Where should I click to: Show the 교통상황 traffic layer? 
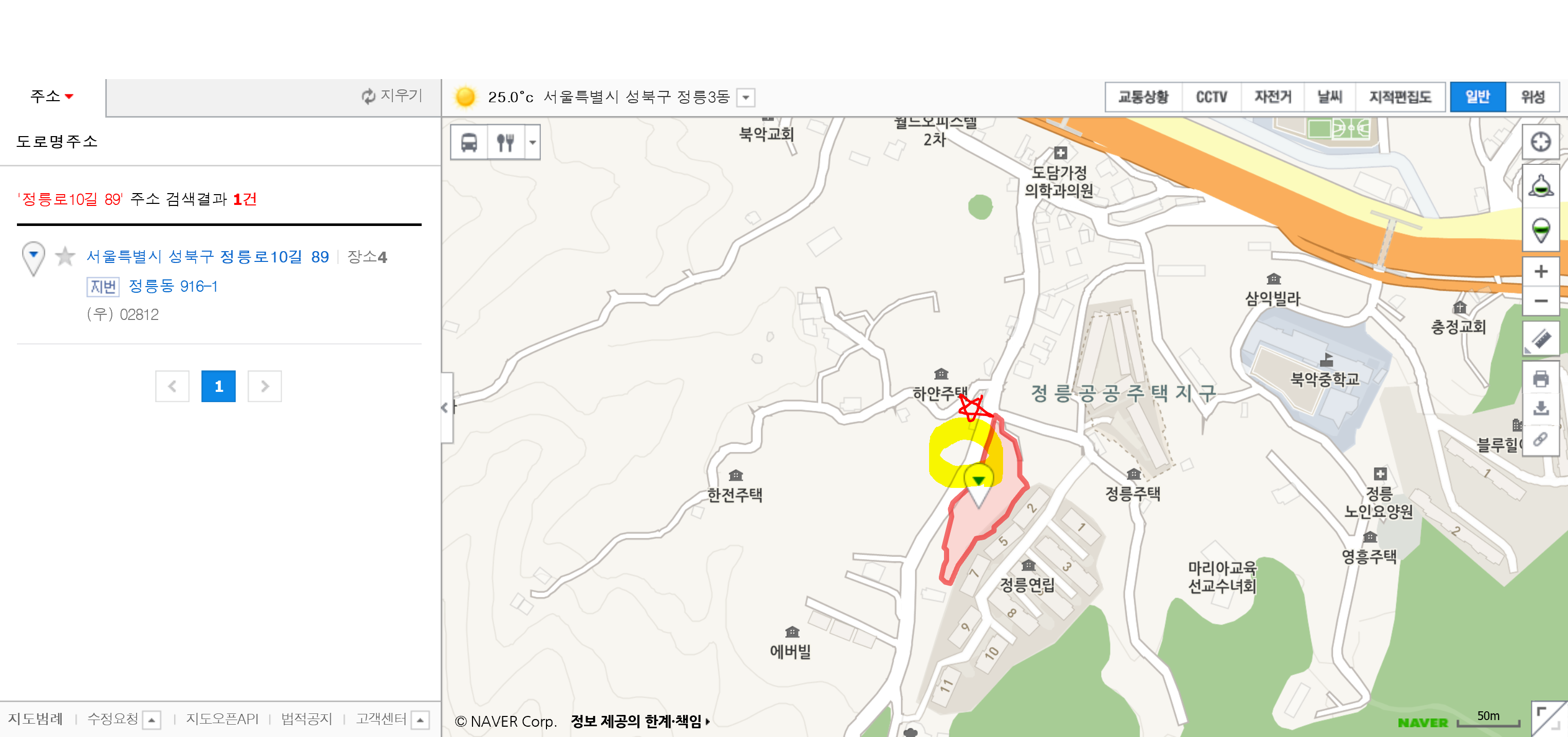click(1143, 97)
